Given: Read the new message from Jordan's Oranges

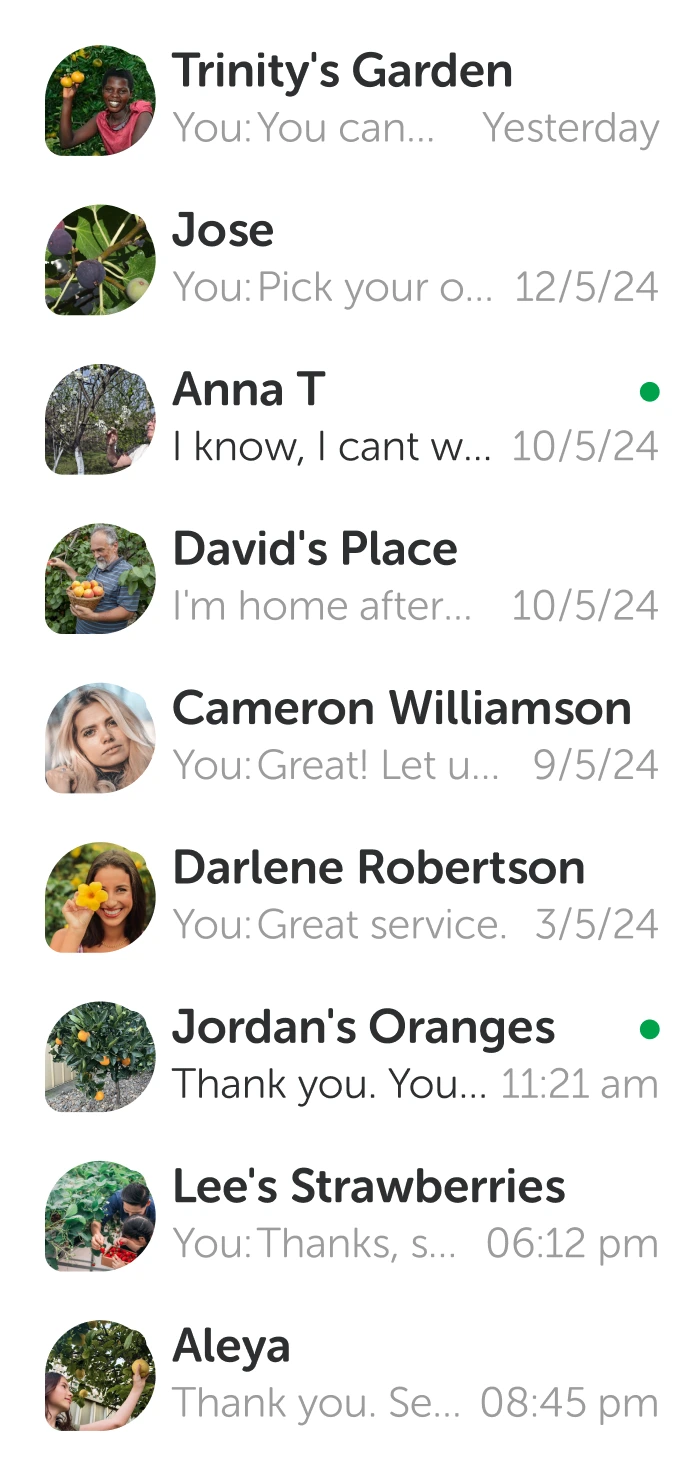Looking at the screenshot, I should 350,1056.
